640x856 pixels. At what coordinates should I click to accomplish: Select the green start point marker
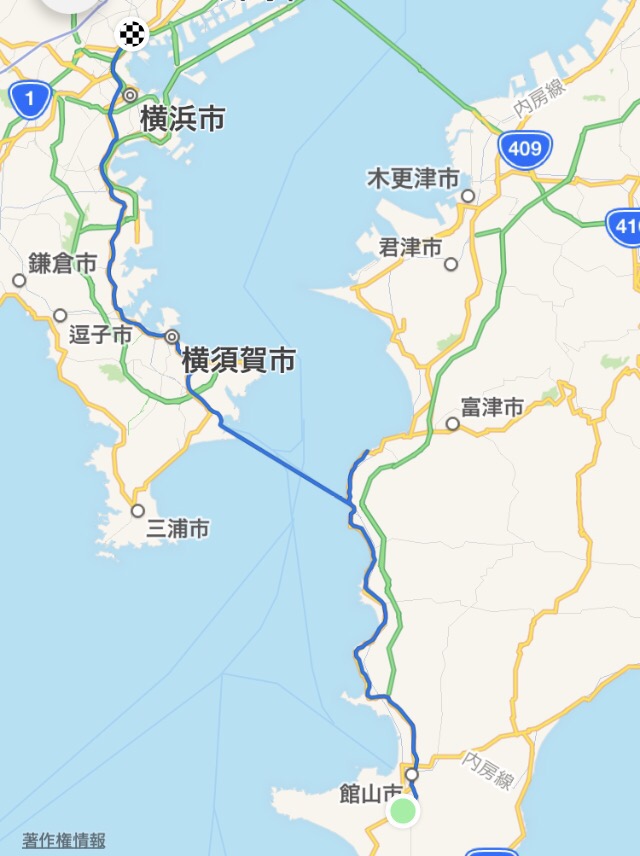402,811
